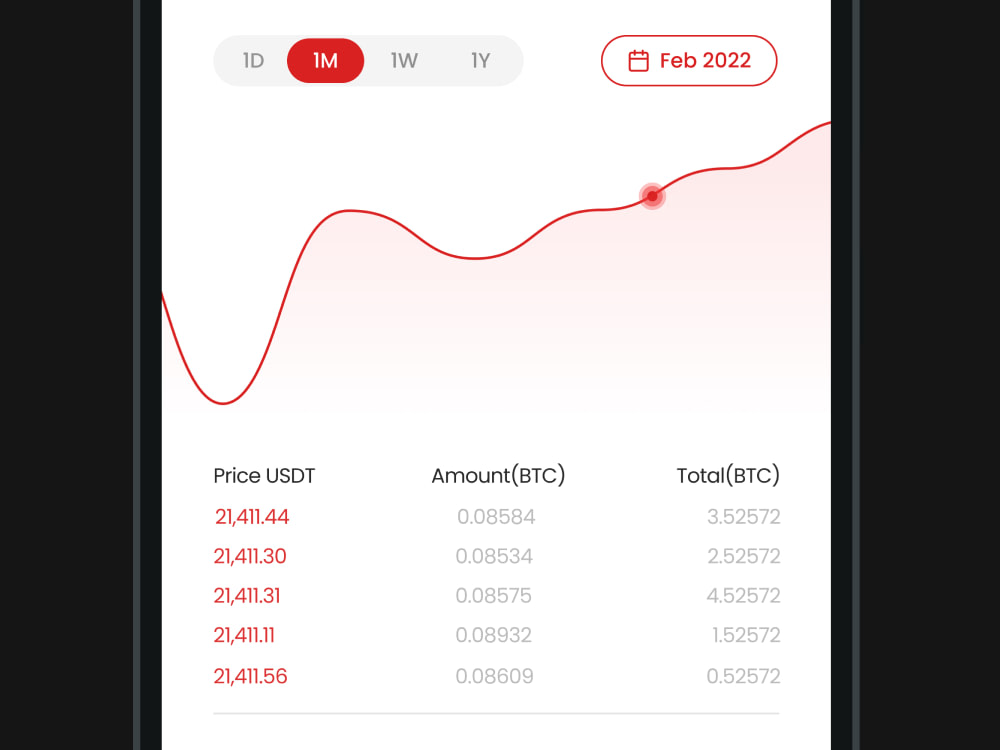Select the 1M time range
This screenshot has width=1000, height=750.
click(x=325, y=61)
